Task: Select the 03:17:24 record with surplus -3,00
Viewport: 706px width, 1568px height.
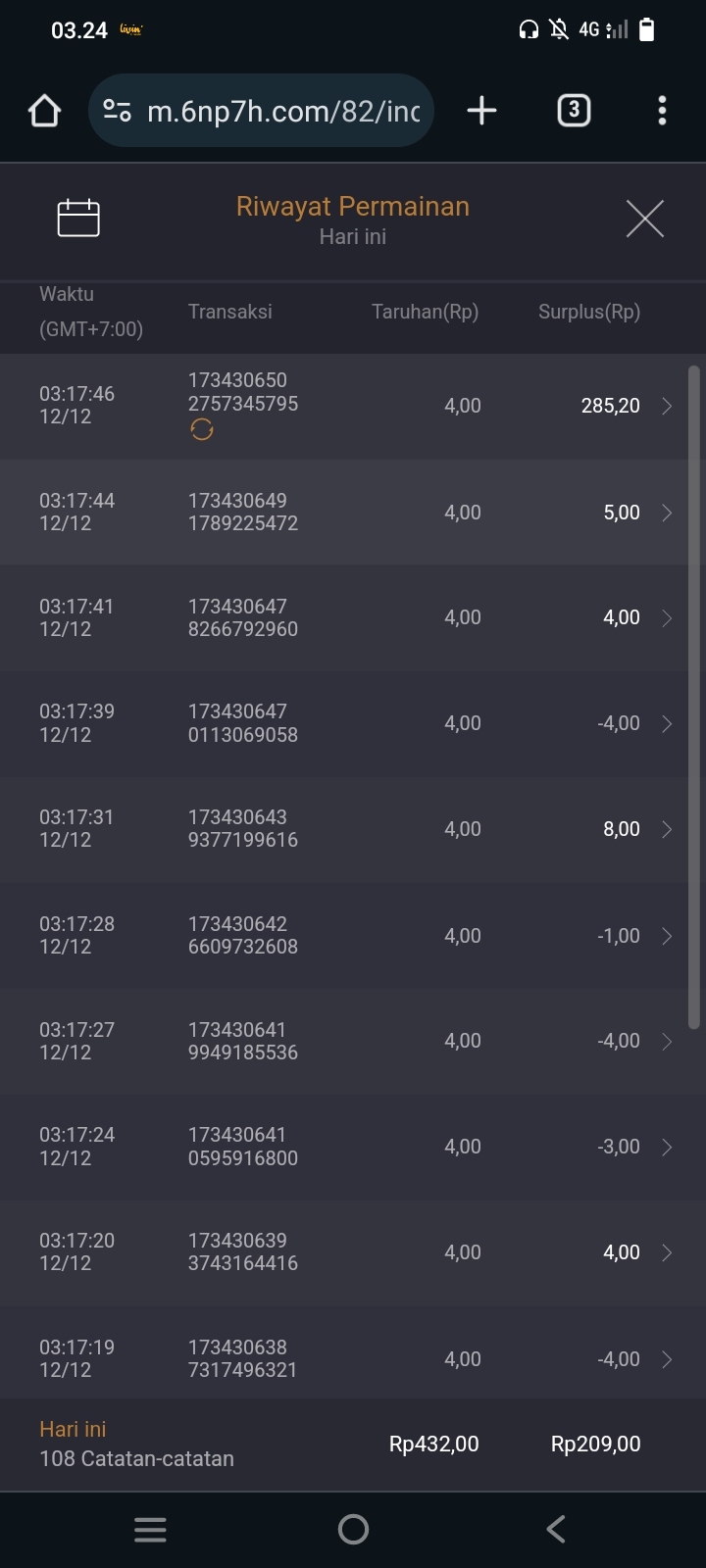Action: [x=353, y=1147]
